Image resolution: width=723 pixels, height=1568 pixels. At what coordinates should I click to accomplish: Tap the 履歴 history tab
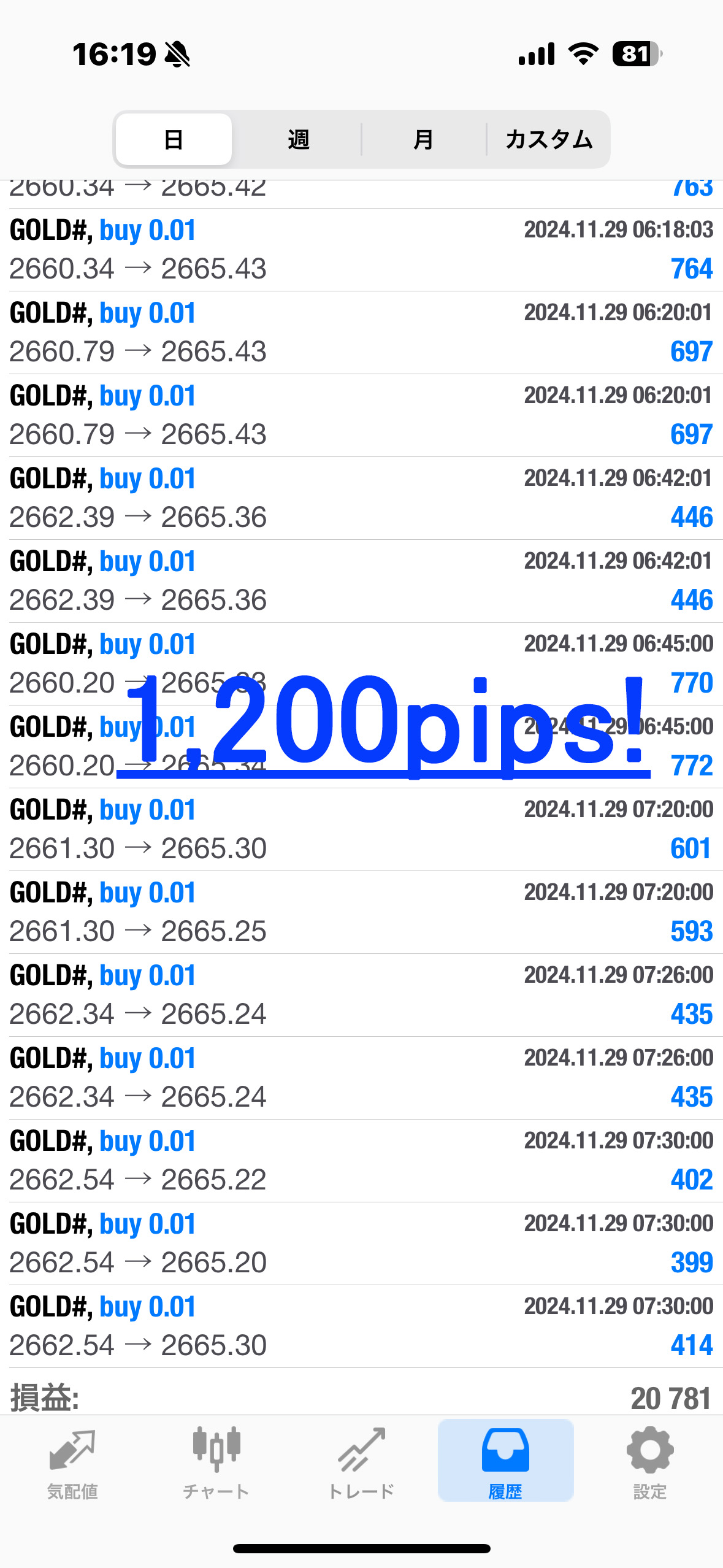pos(505,1463)
